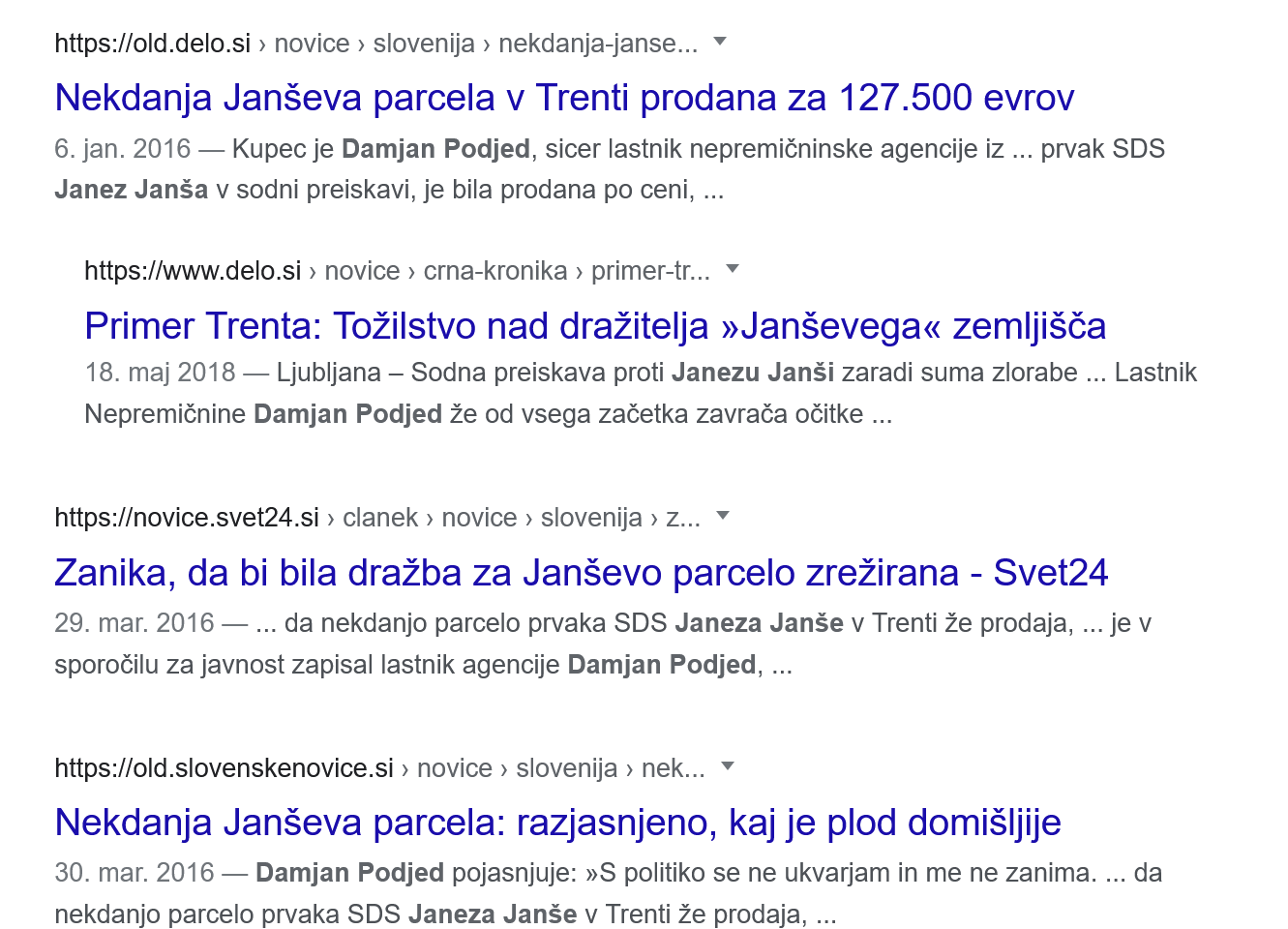This screenshot has width=1288, height=929.
Task: Expand dropdown arrow next to www.delo.si URL
Action: [733, 269]
